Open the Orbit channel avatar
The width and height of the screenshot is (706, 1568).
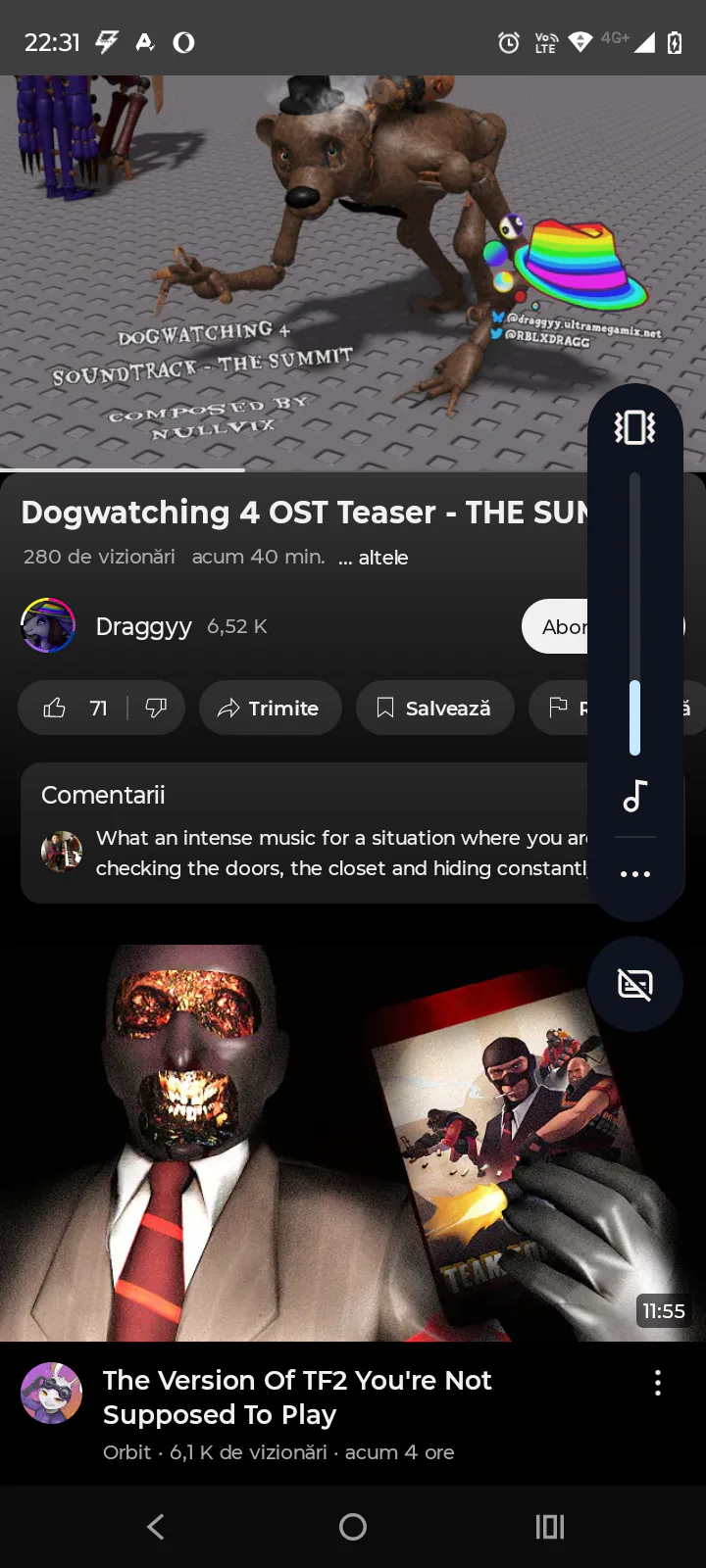51,1393
